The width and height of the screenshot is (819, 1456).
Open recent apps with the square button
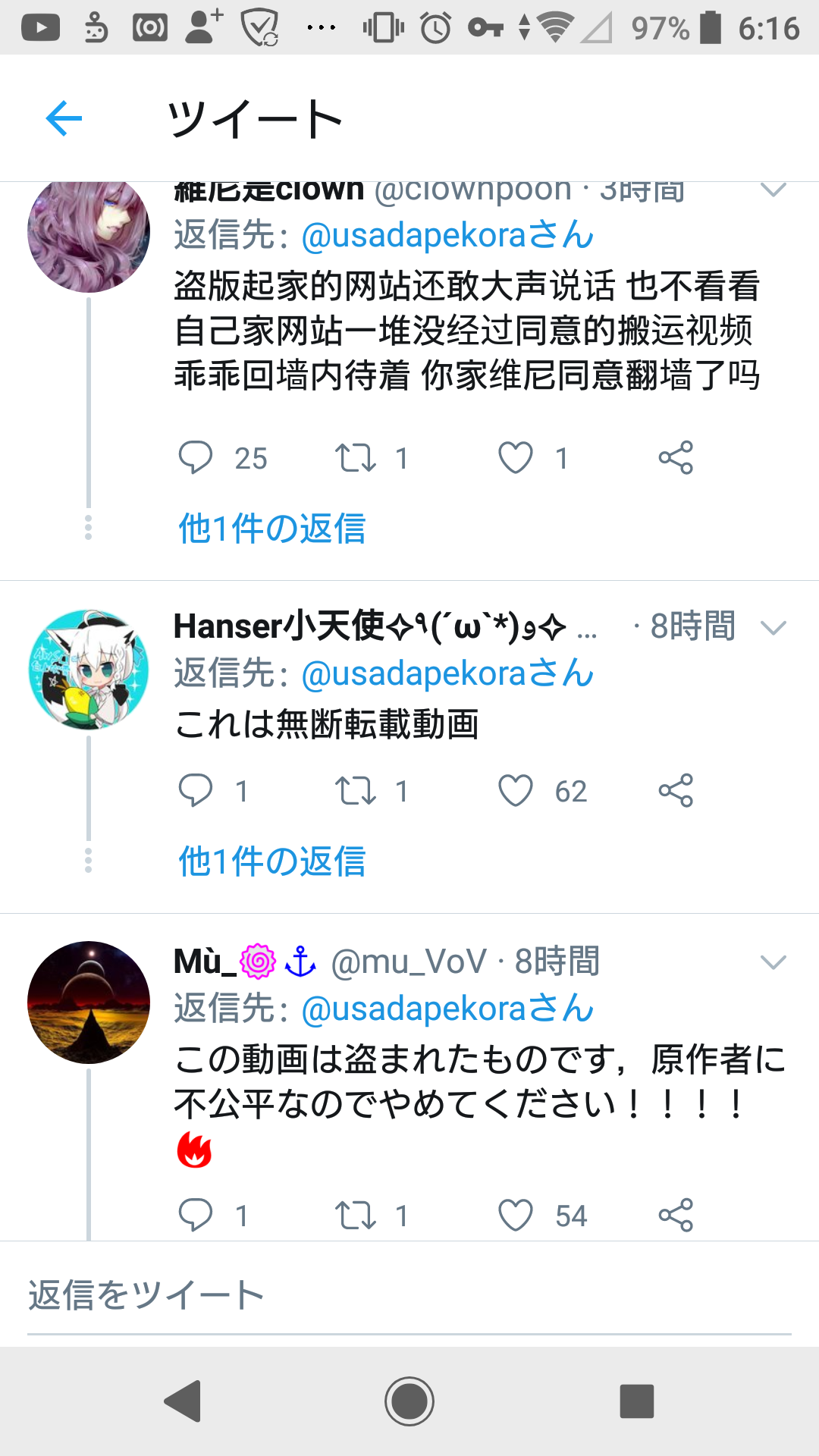(x=637, y=1401)
